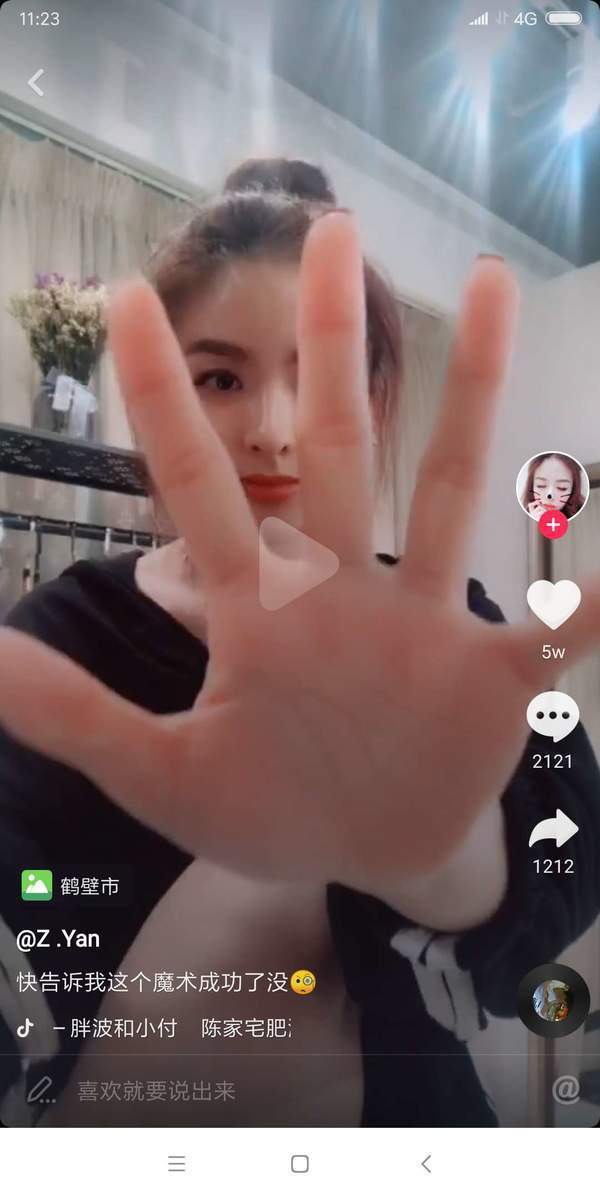The height and width of the screenshot is (1200, 600).
Task: Like this video with the heart
Action: coord(553,605)
